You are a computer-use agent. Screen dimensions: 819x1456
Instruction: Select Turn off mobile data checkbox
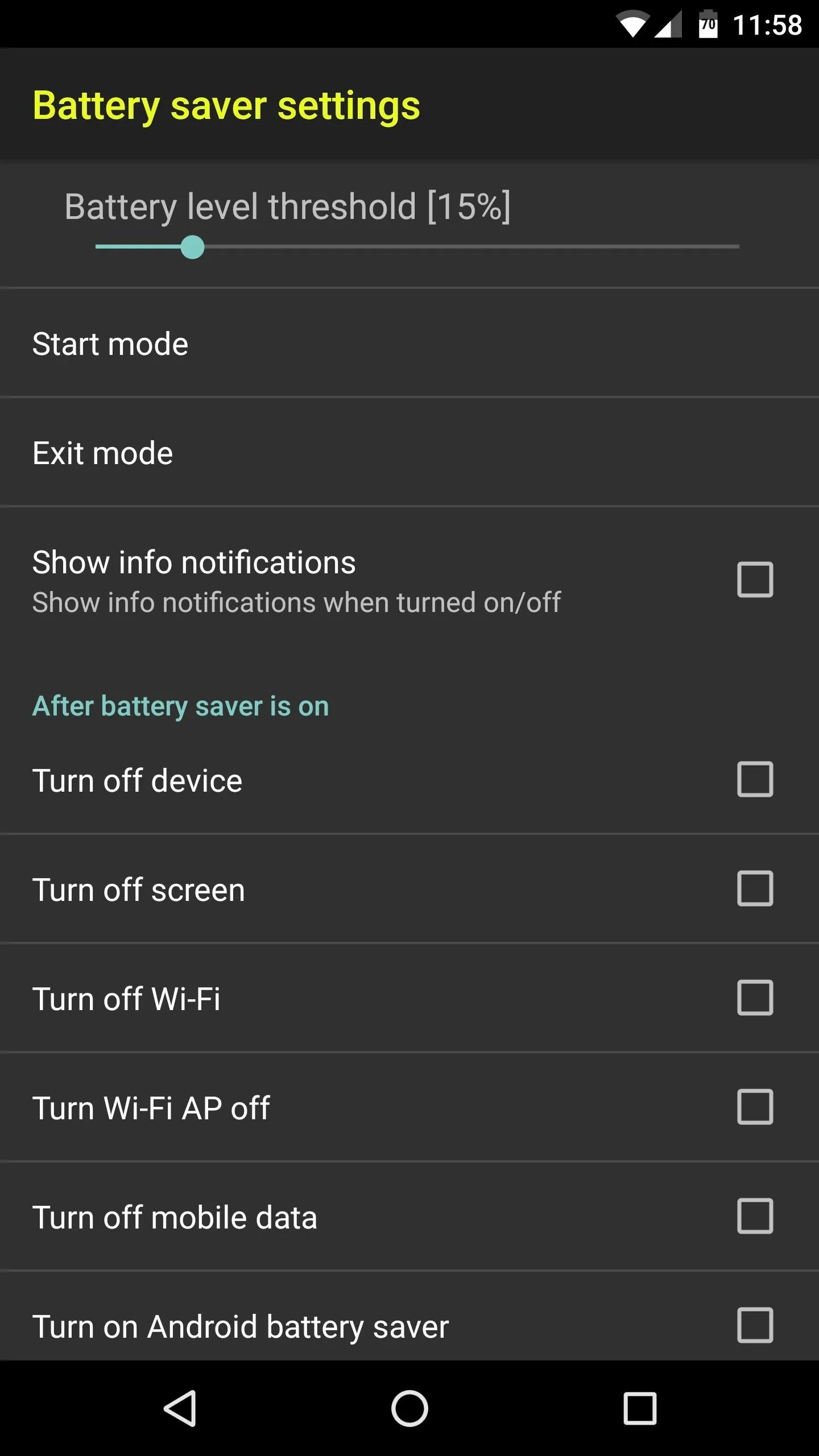[755, 1216]
